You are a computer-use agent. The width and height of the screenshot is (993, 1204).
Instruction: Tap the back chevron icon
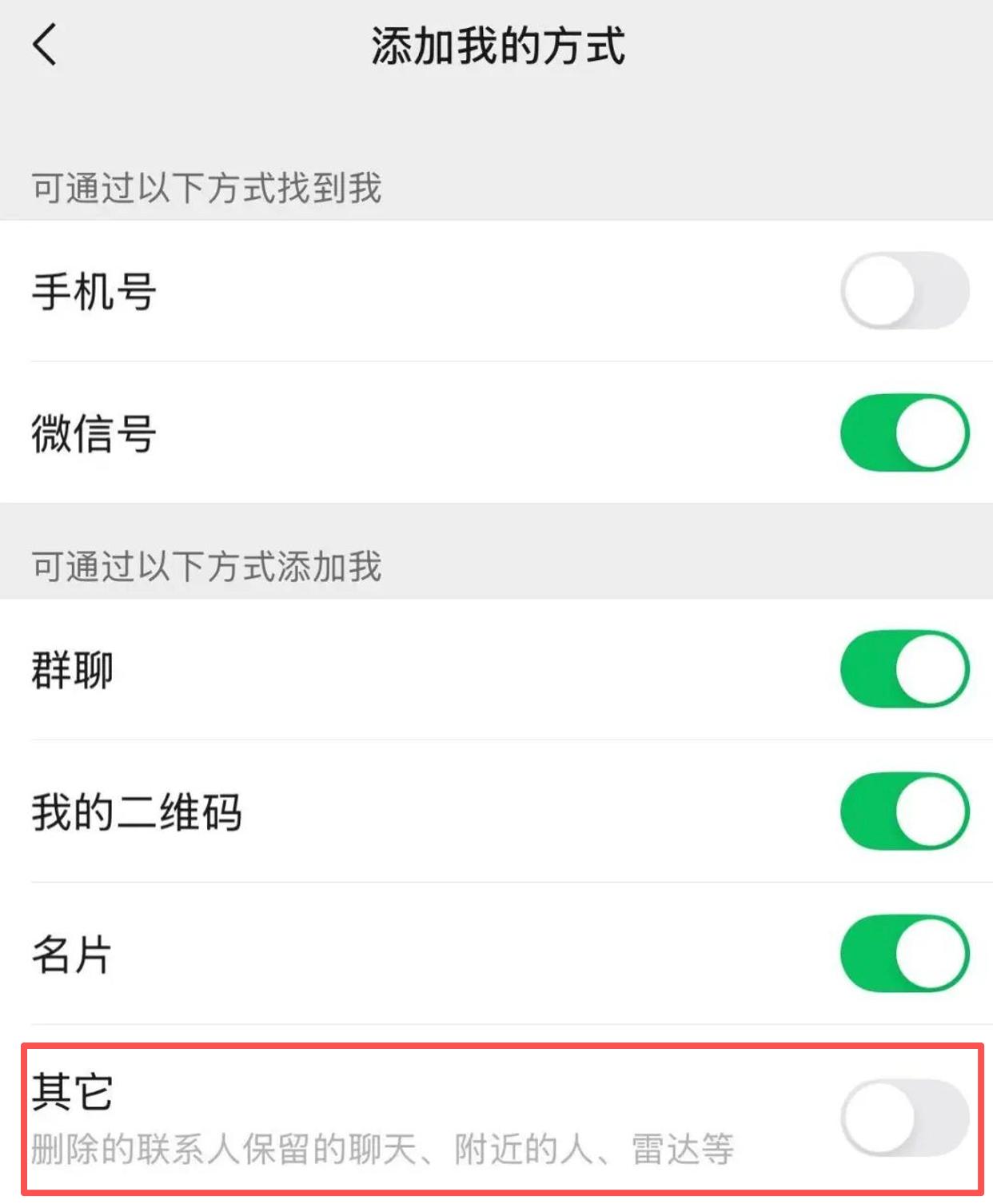(x=44, y=46)
